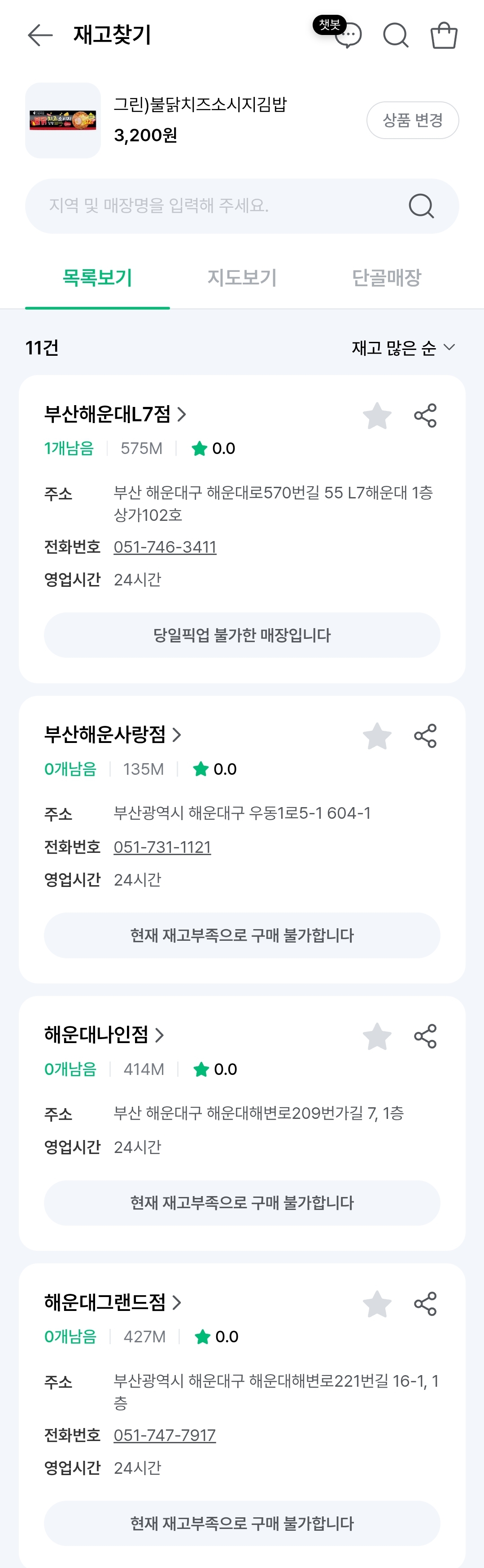
Task: Switch to the 단골매장 tab
Action: 387,278
